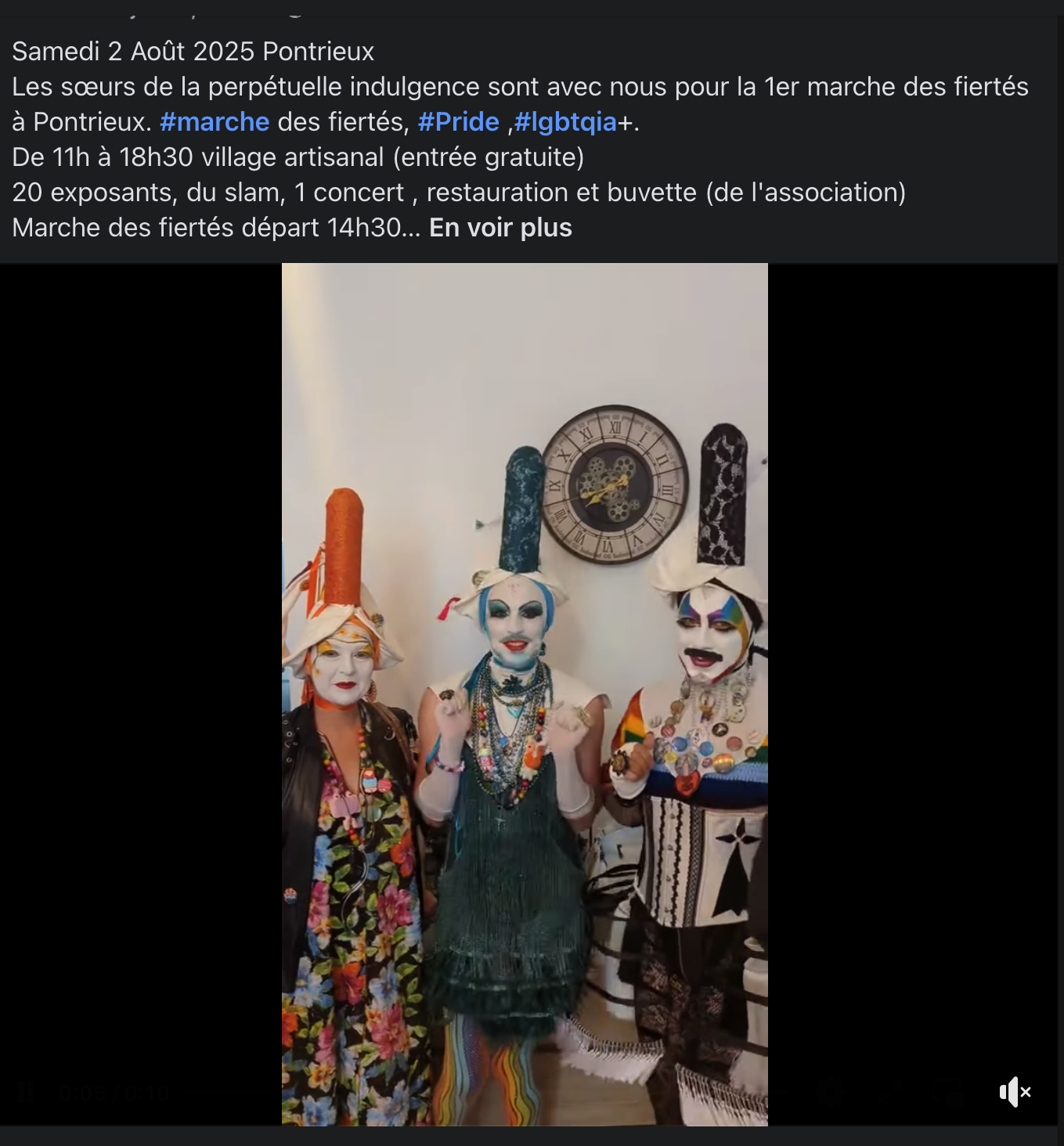Unmute the video sound
The height and width of the screenshot is (1146, 1064).
tap(1015, 1091)
